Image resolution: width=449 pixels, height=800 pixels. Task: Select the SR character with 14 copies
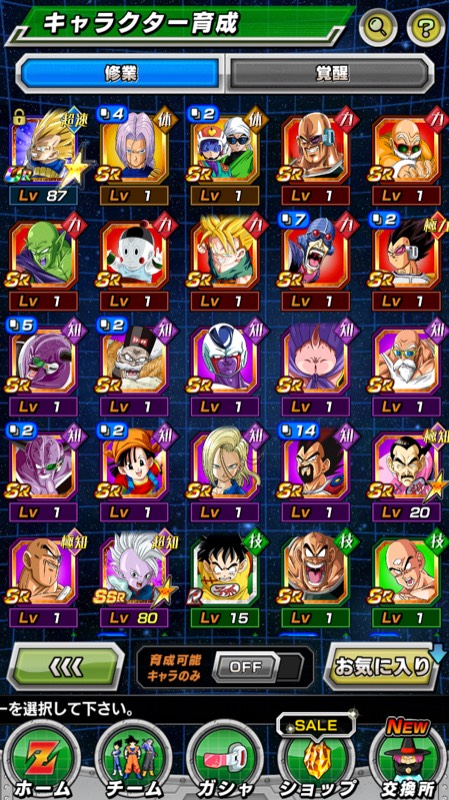tap(316, 472)
